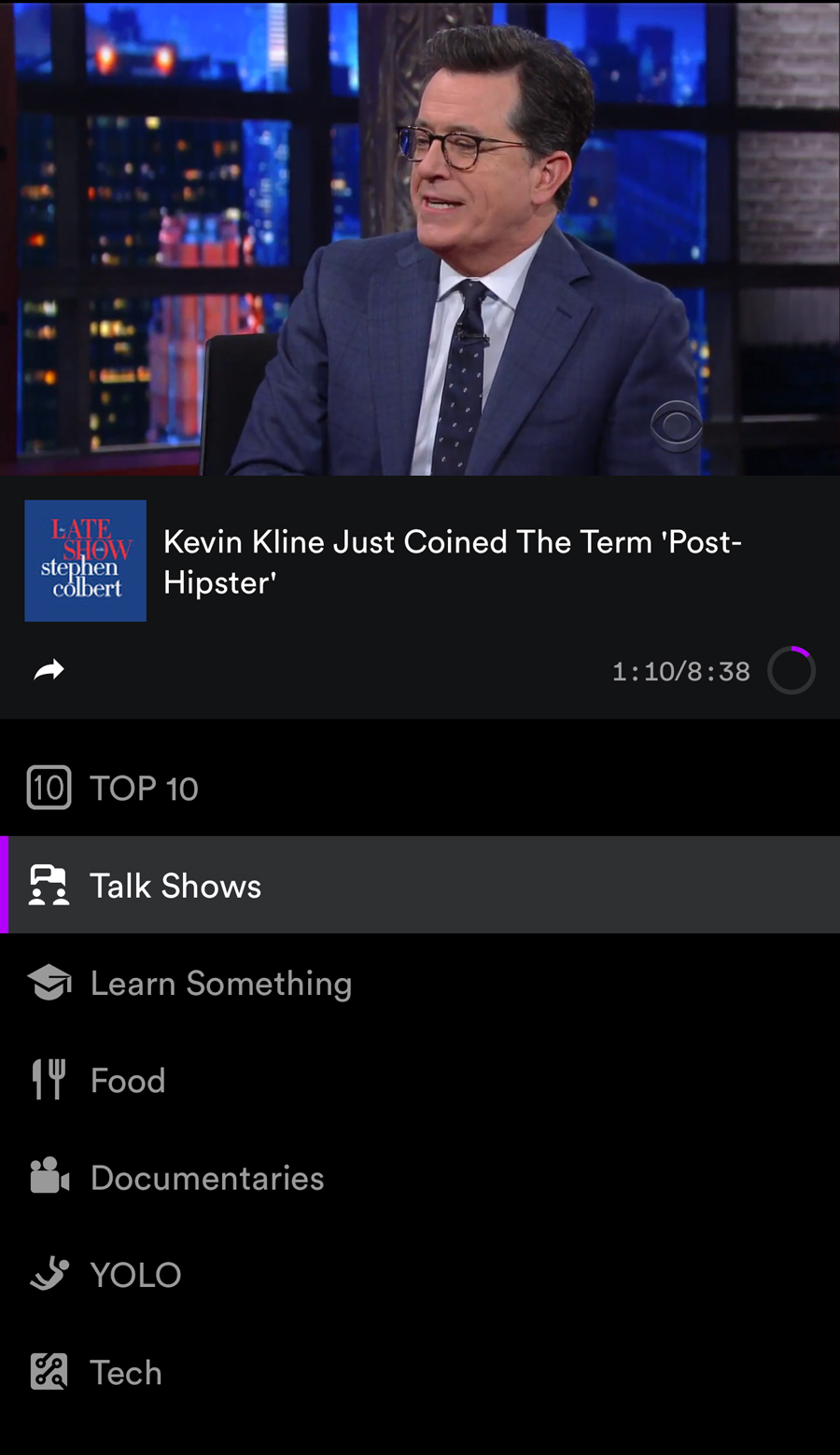The image size is (840, 1455).
Task: Go to the Documentaries category
Action: coord(420,1178)
